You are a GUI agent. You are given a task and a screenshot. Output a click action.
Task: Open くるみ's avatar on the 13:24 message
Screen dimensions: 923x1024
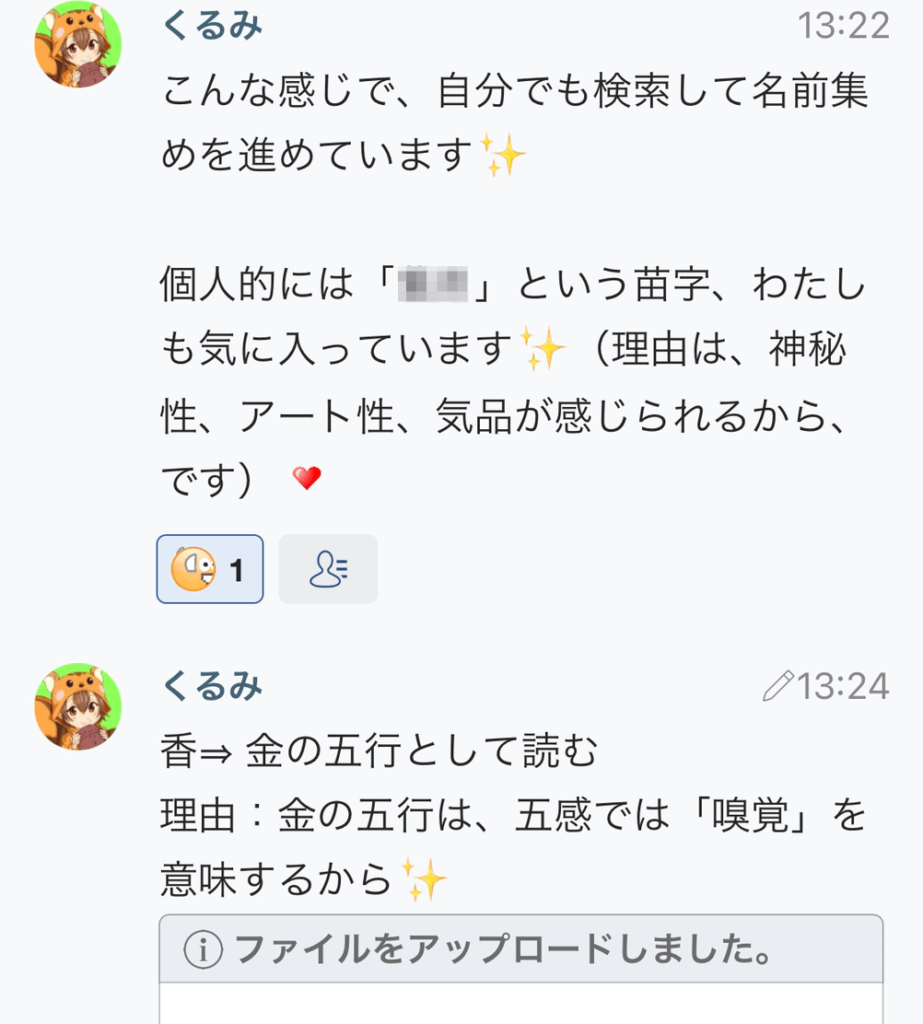tap(78, 708)
